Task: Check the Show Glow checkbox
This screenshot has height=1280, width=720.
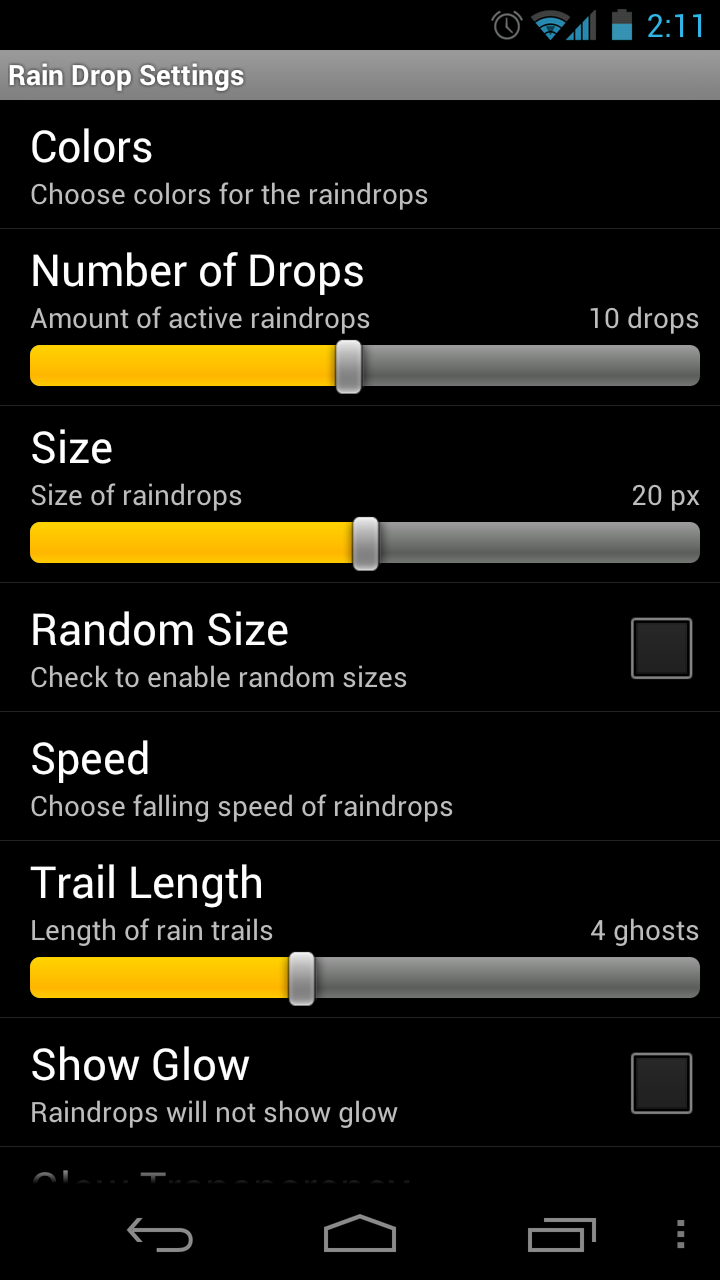Action: (x=661, y=1083)
